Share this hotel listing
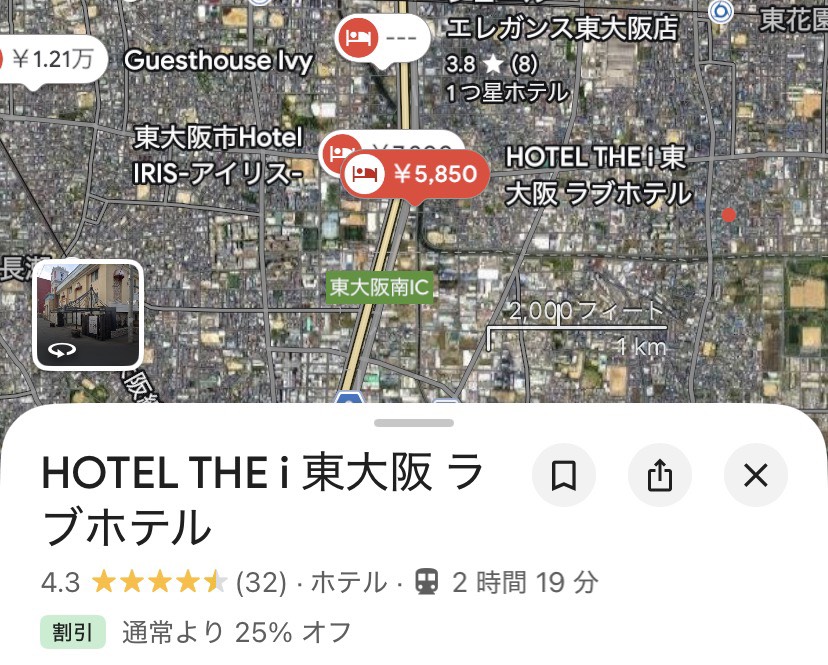 point(660,475)
